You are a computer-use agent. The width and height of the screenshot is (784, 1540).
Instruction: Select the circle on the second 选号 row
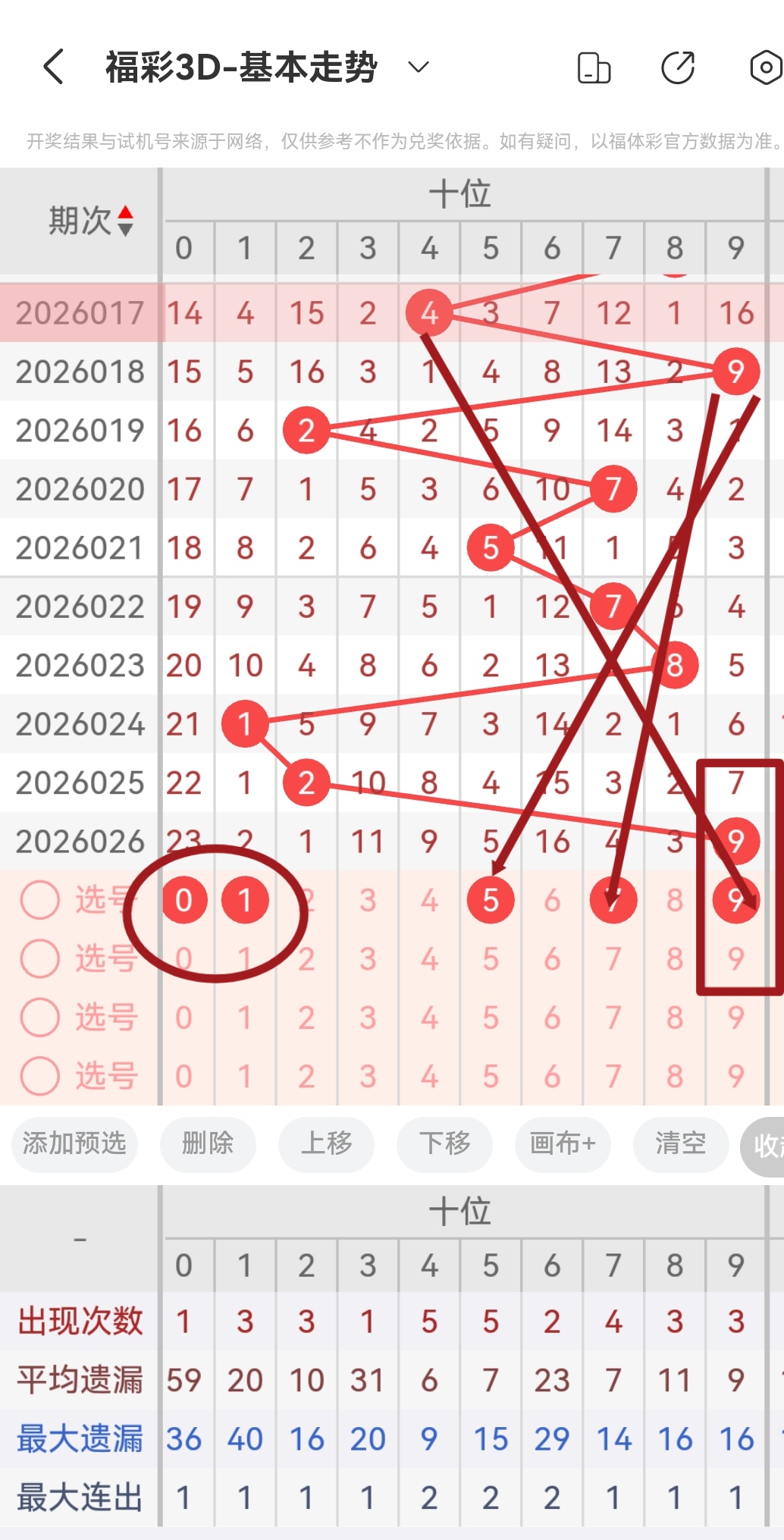[39, 958]
